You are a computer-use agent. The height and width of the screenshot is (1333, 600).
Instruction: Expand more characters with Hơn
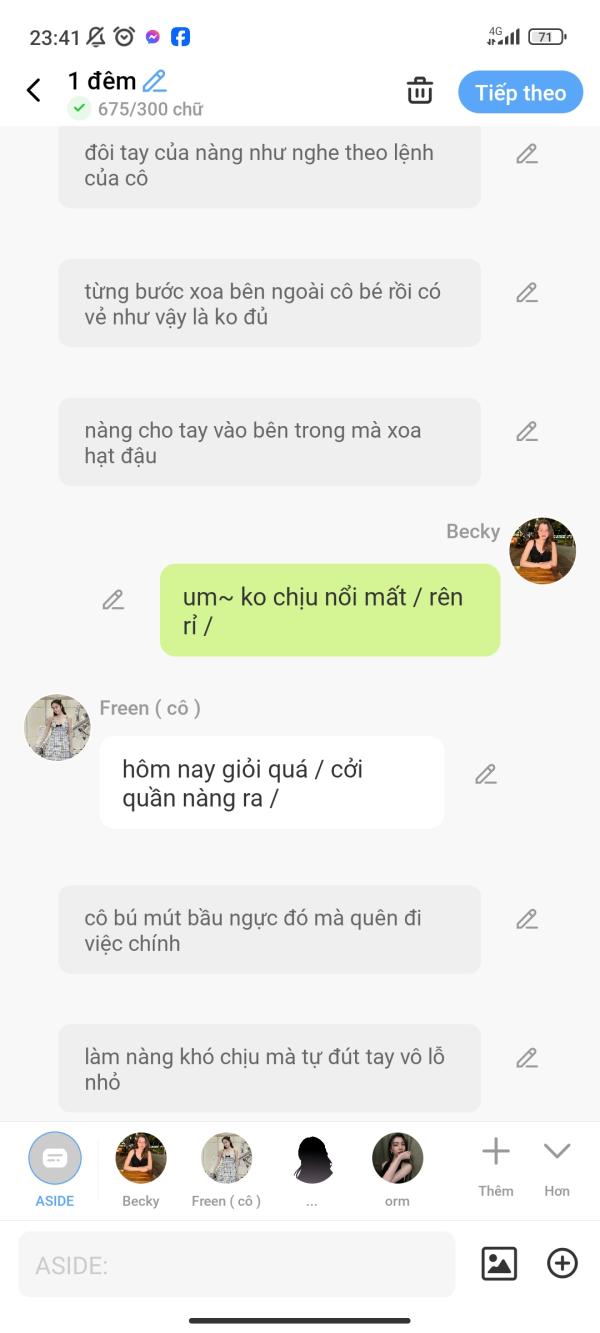[557, 1165]
